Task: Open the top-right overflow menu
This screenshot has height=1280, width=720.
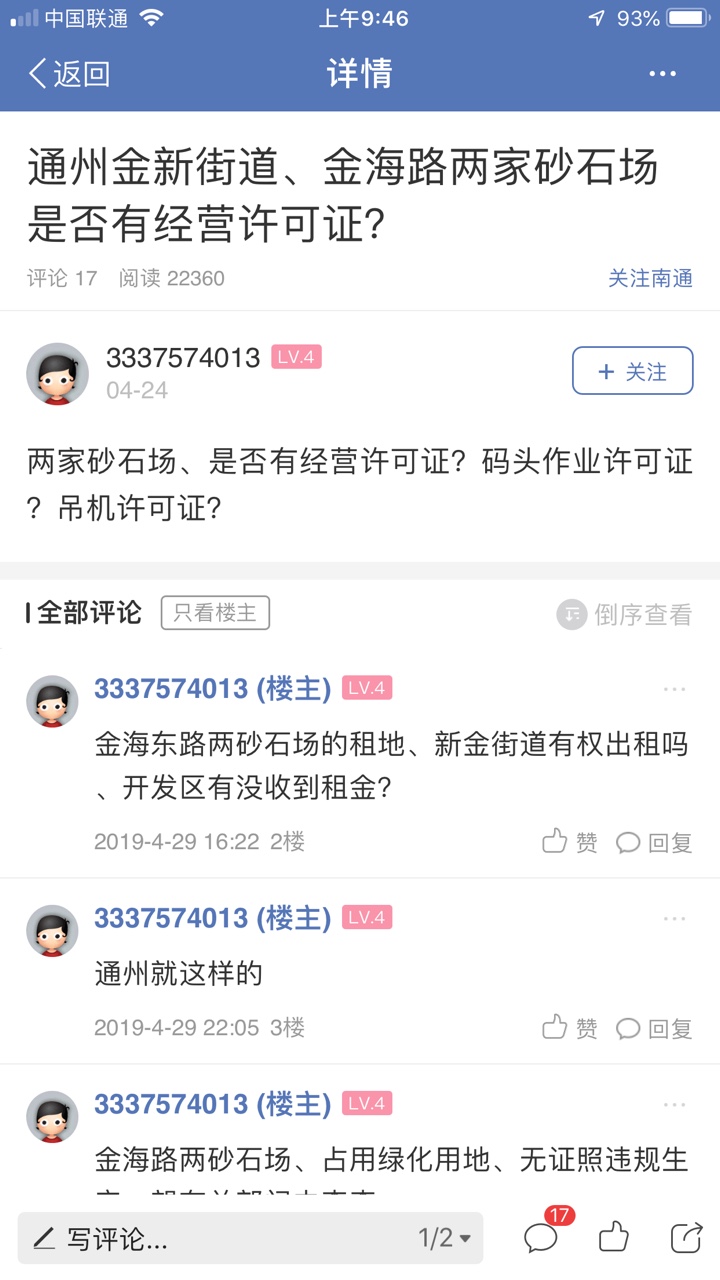Action: (x=662, y=74)
